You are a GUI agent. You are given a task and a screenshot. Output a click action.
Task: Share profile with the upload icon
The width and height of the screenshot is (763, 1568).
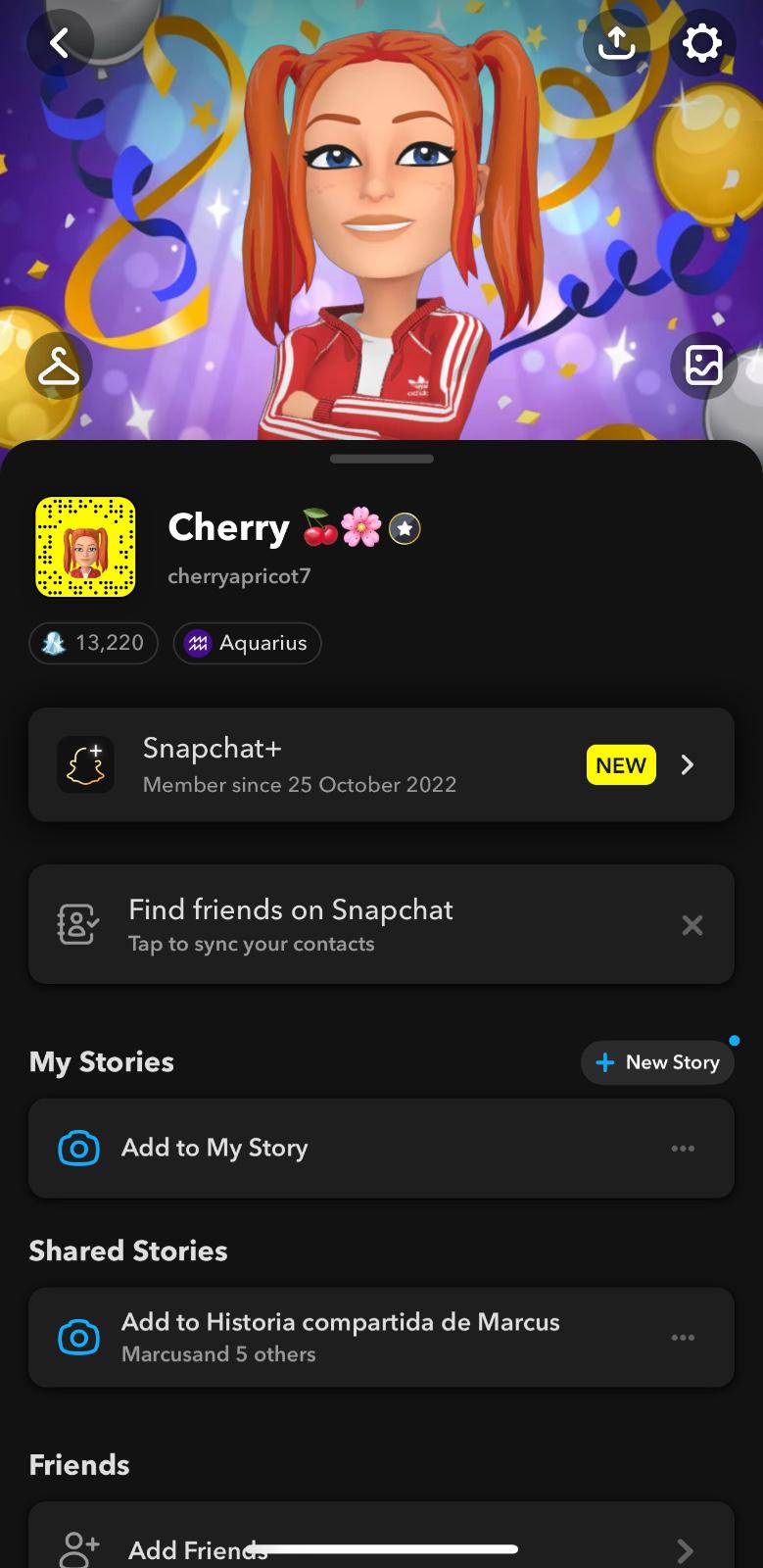[x=616, y=43]
